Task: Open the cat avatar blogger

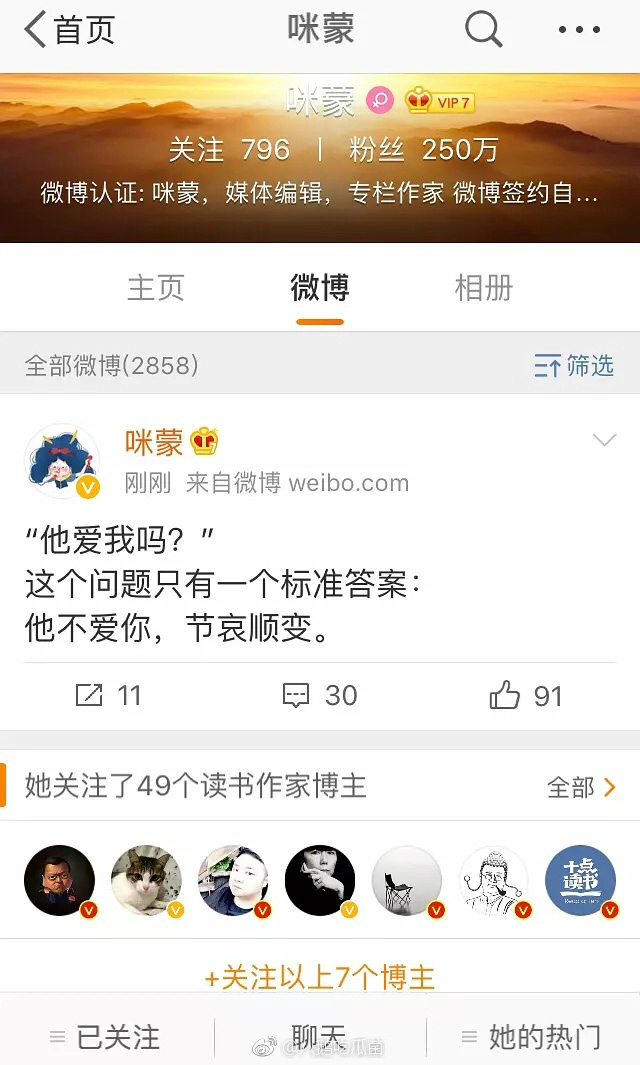Action: point(147,880)
